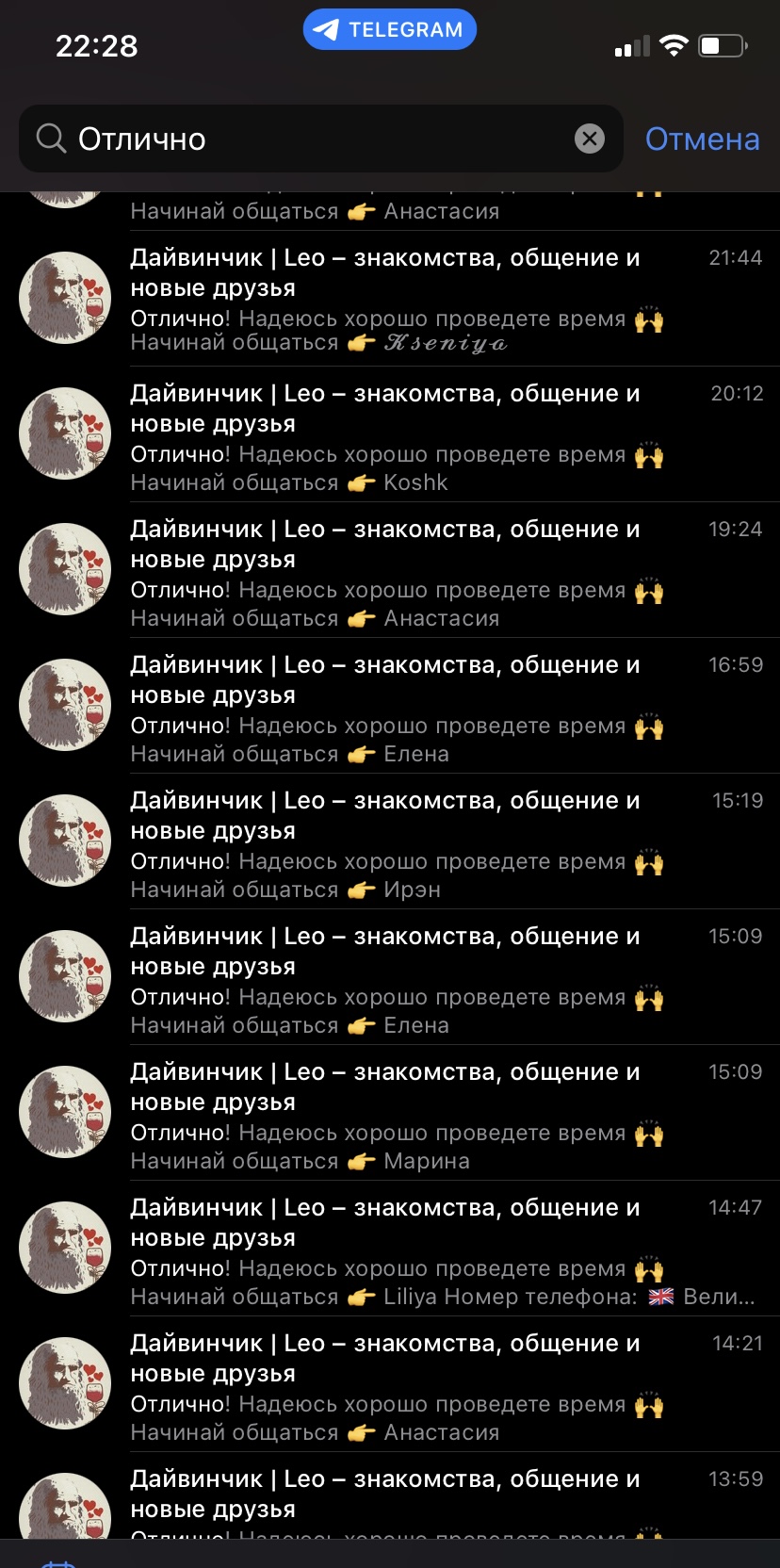Image resolution: width=780 pixels, height=1568 pixels.
Task: Open the 20:12 result mentioning Koshk
Action: click(x=396, y=435)
